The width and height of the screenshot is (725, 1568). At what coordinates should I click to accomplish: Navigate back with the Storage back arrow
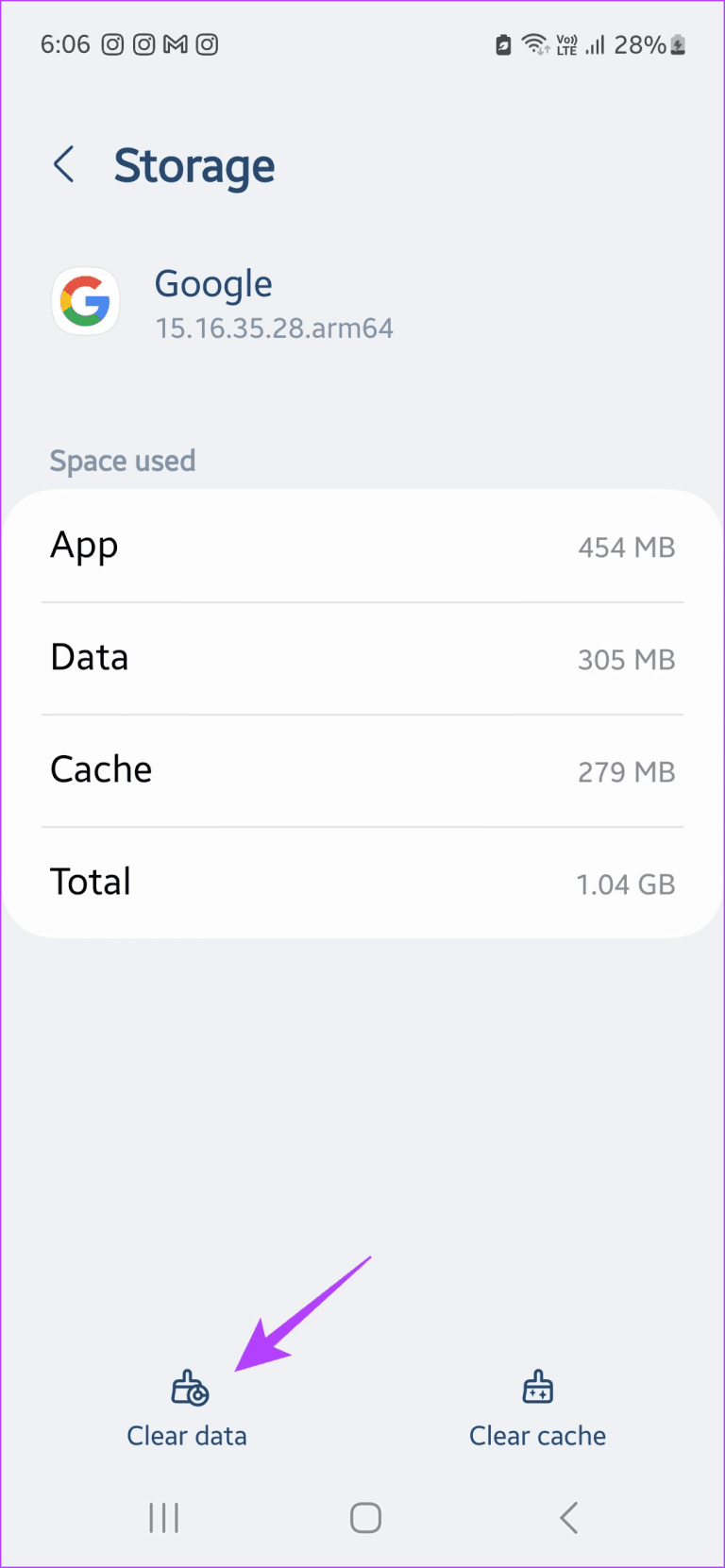click(x=63, y=164)
